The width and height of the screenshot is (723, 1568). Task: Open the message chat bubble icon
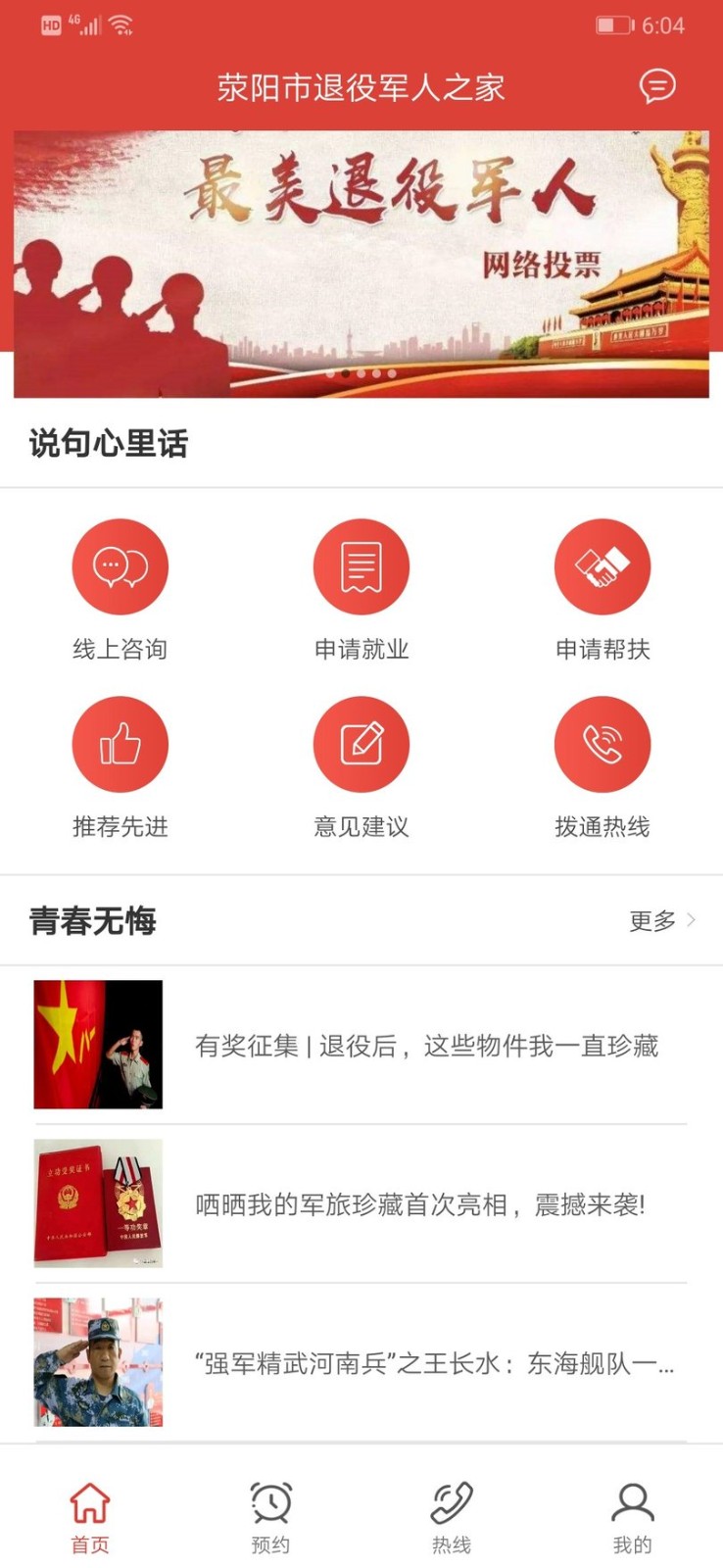tap(658, 87)
